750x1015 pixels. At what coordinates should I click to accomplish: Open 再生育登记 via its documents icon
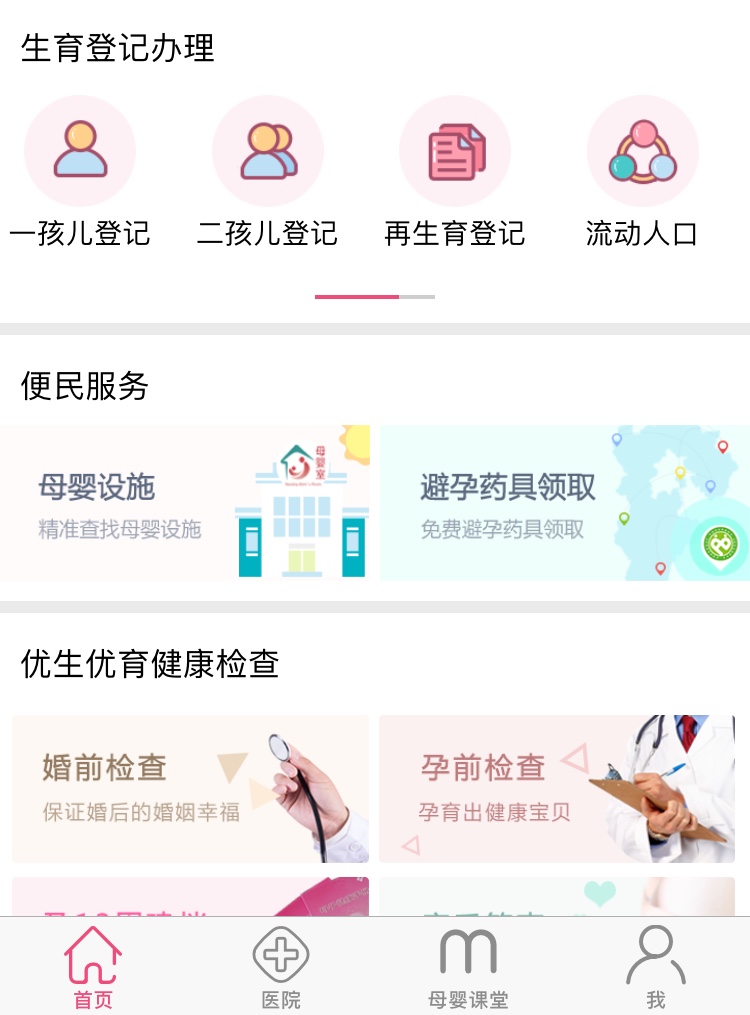tap(455, 150)
